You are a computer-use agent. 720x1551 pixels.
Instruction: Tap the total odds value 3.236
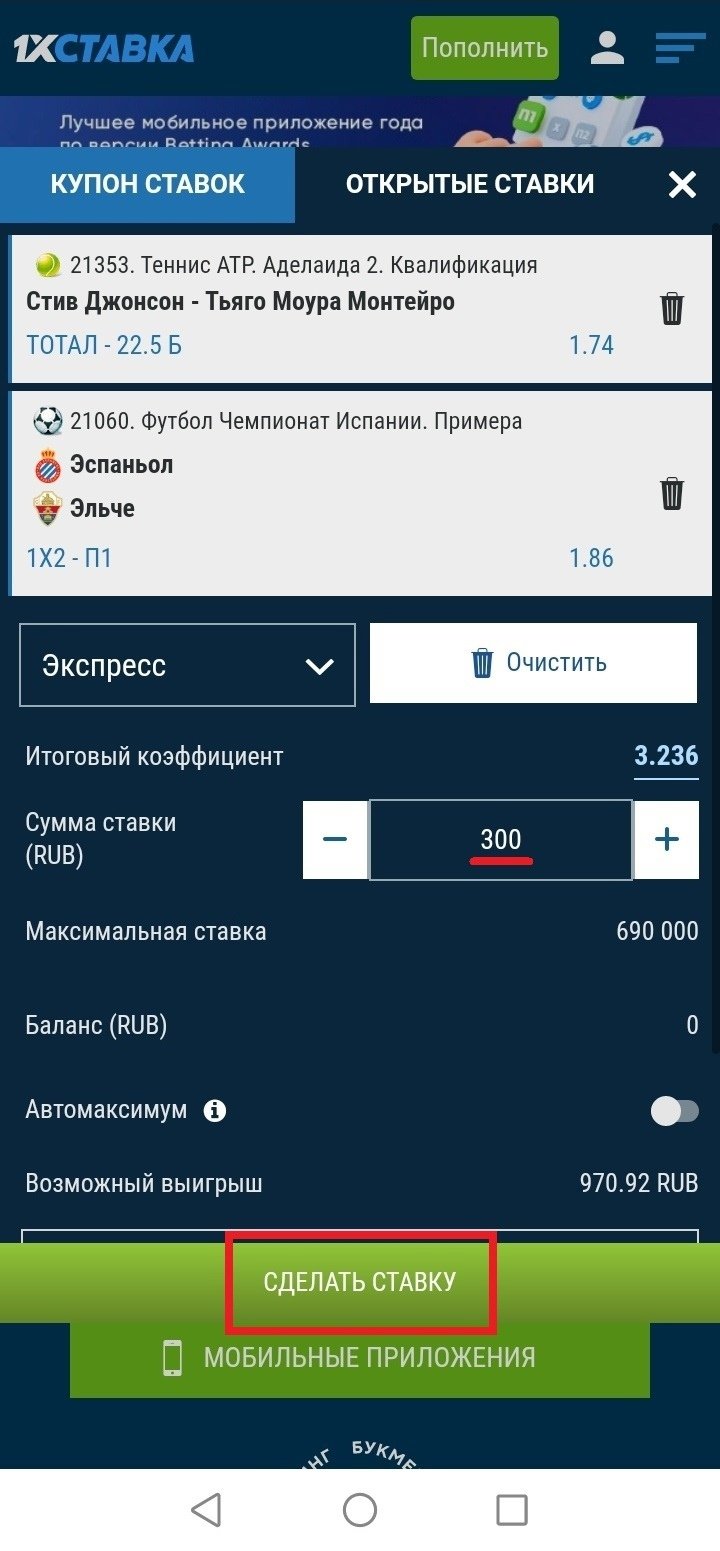[666, 756]
